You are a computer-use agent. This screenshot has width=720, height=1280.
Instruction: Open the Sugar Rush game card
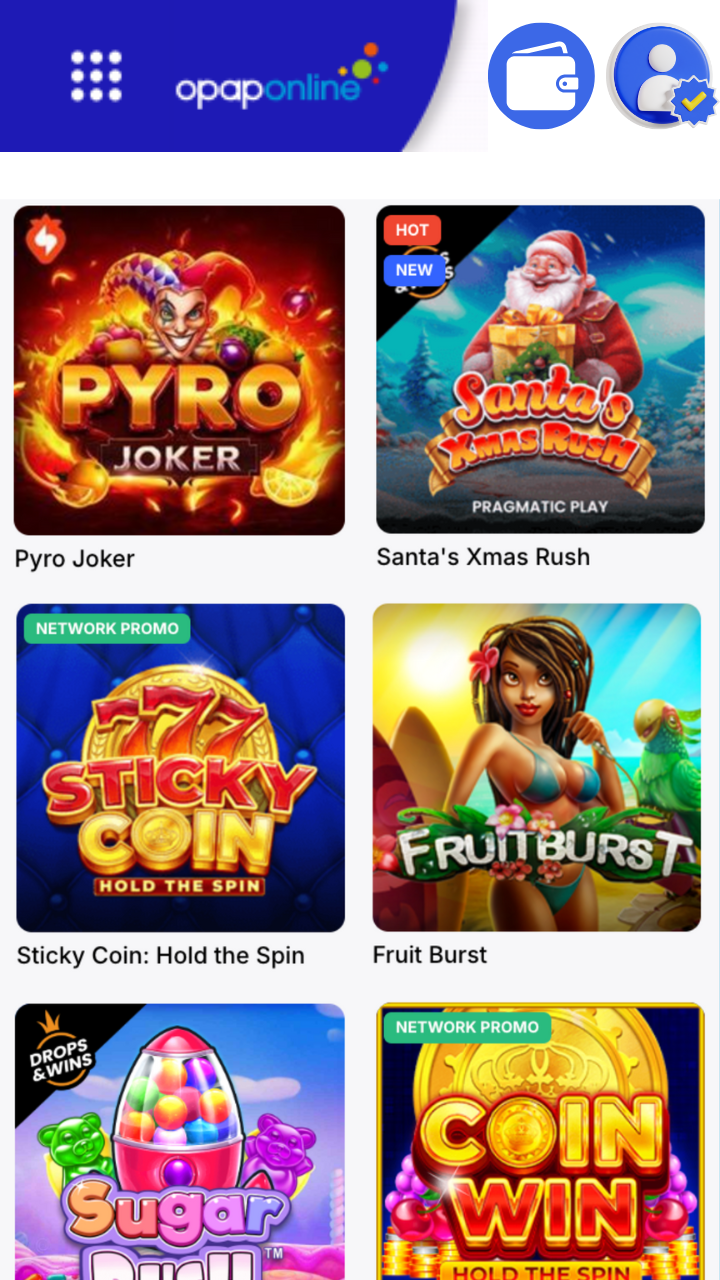180,1142
